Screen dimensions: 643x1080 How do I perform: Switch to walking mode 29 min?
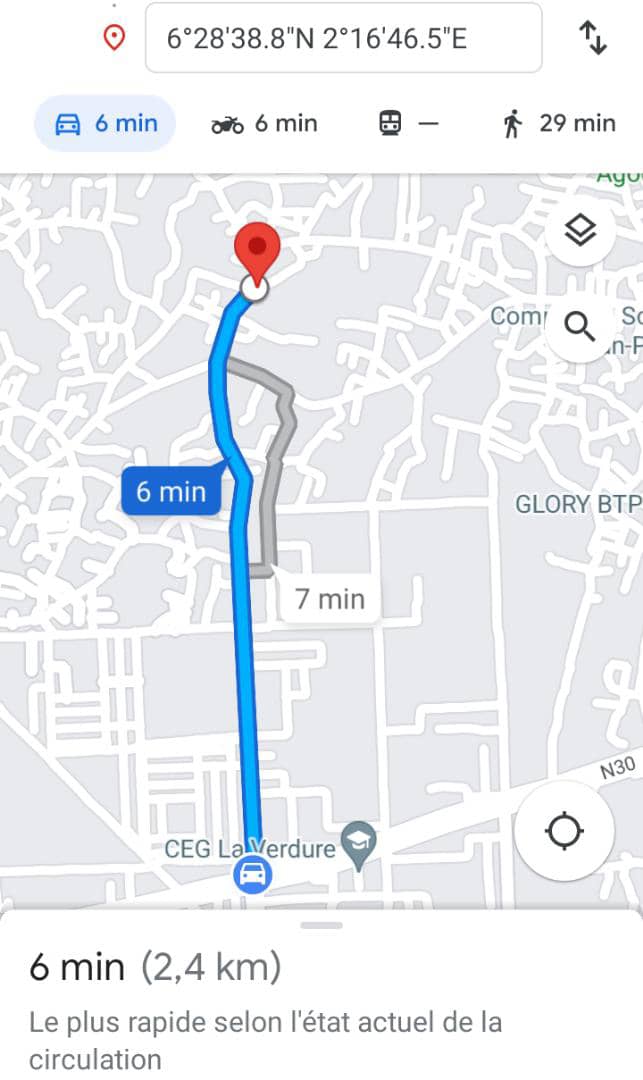coord(558,124)
